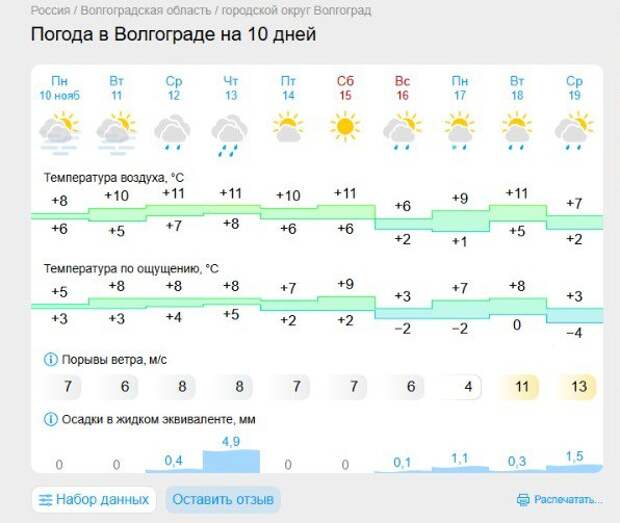620x523 pixels.
Task: Show info about Порывы ветра
Action: (x=49, y=359)
